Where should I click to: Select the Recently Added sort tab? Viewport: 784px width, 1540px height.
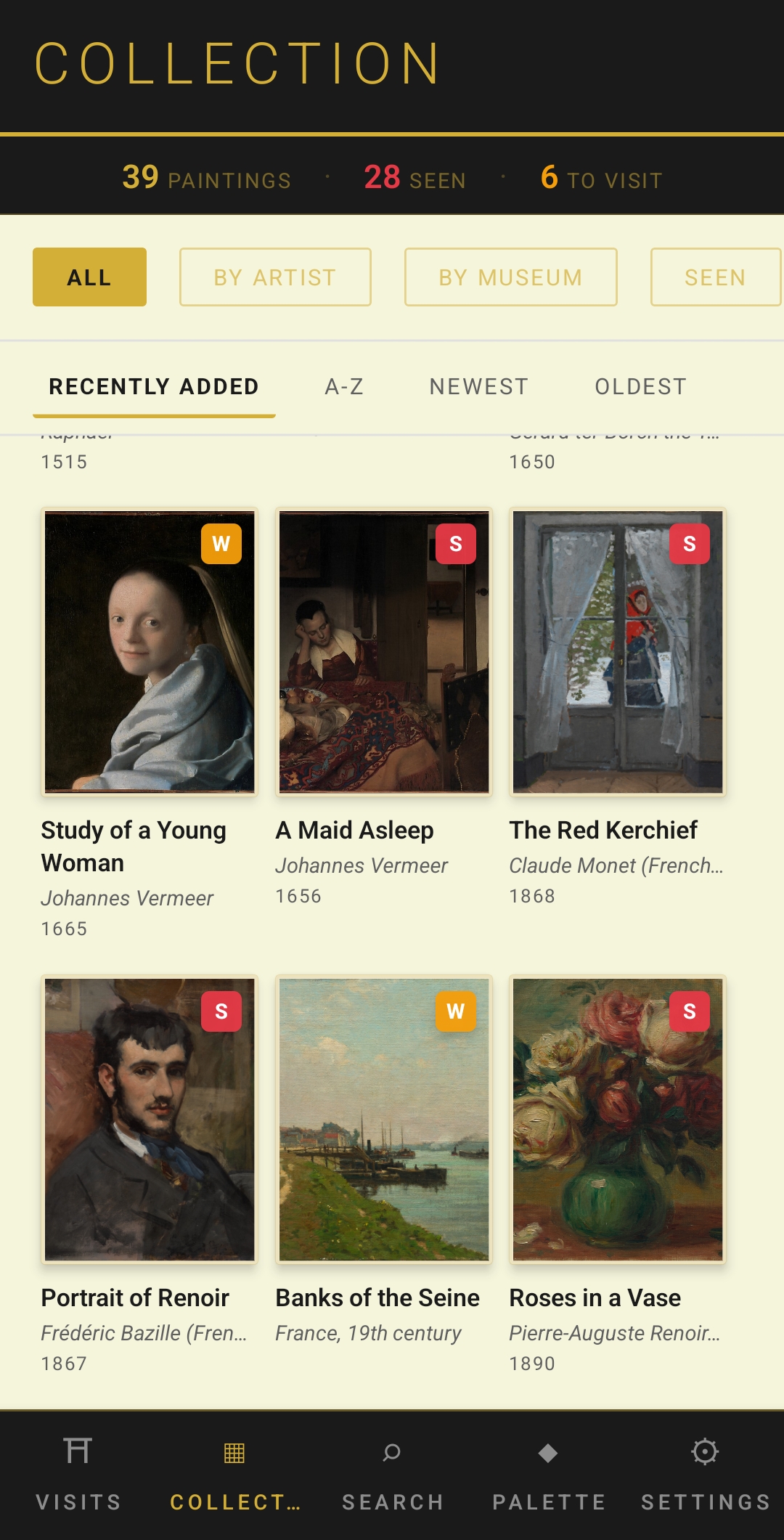pos(154,386)
